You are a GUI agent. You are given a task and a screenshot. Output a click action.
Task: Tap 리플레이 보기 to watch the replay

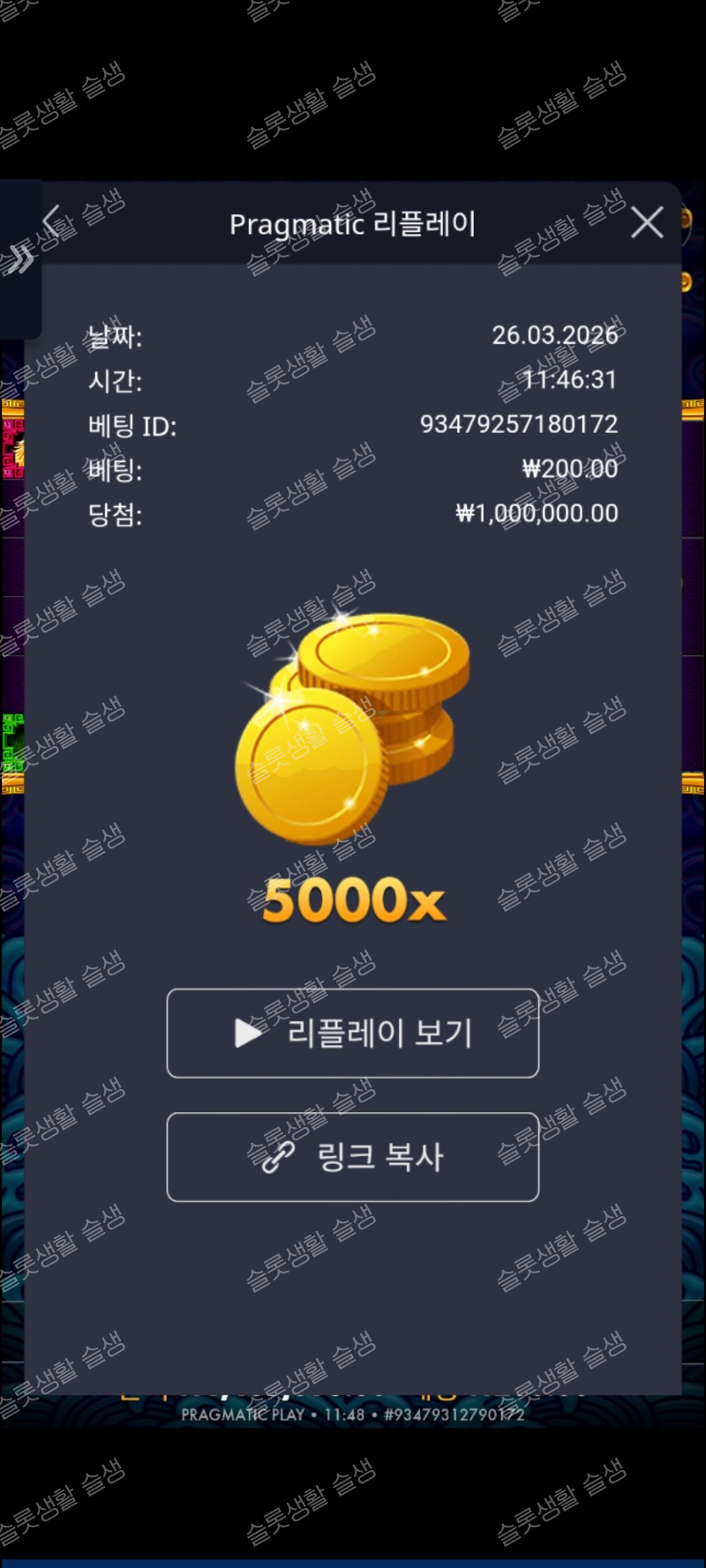coord(353,1033)
